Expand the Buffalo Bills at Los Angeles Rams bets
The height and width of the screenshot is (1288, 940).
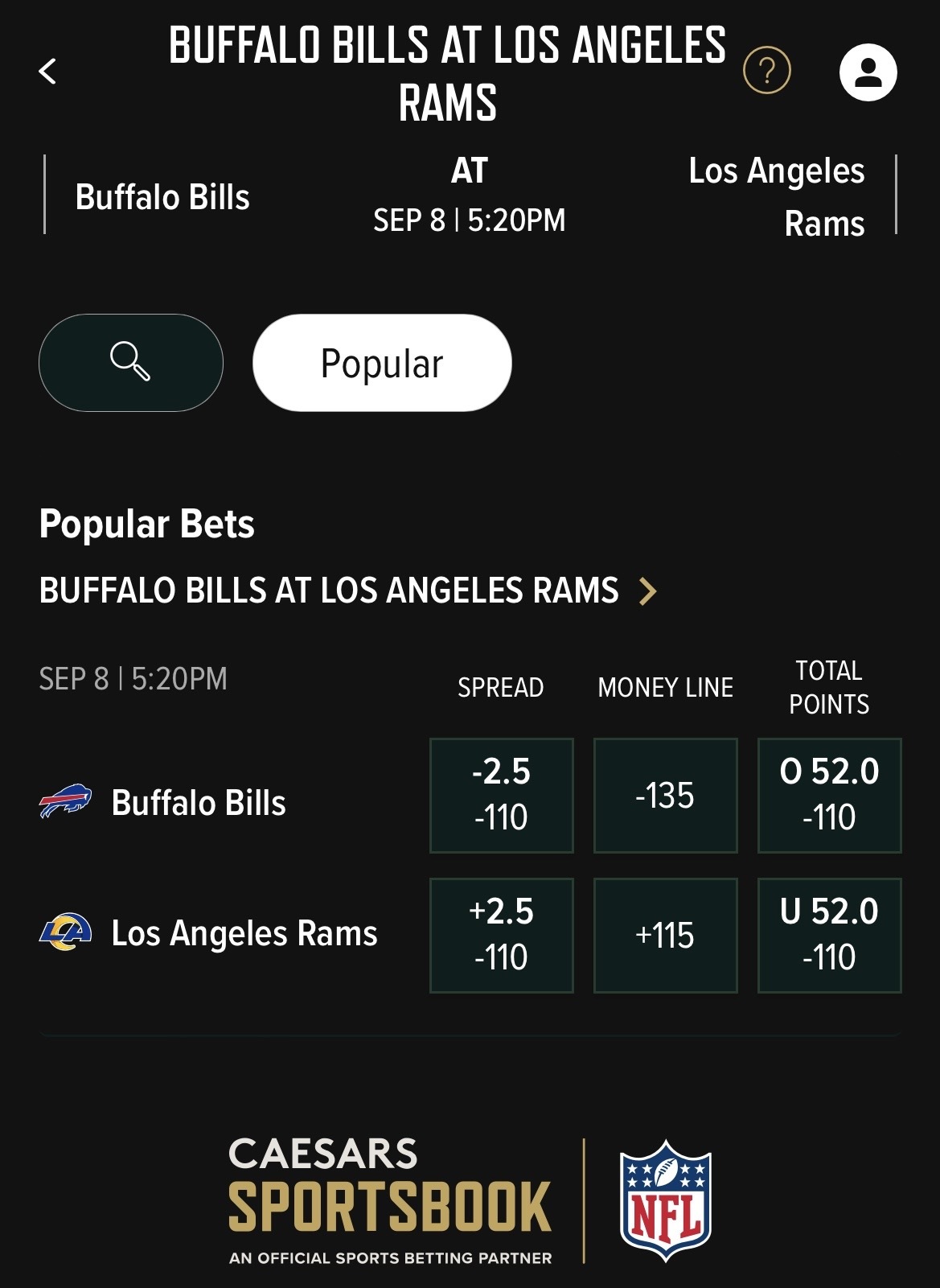click(347, 592)
